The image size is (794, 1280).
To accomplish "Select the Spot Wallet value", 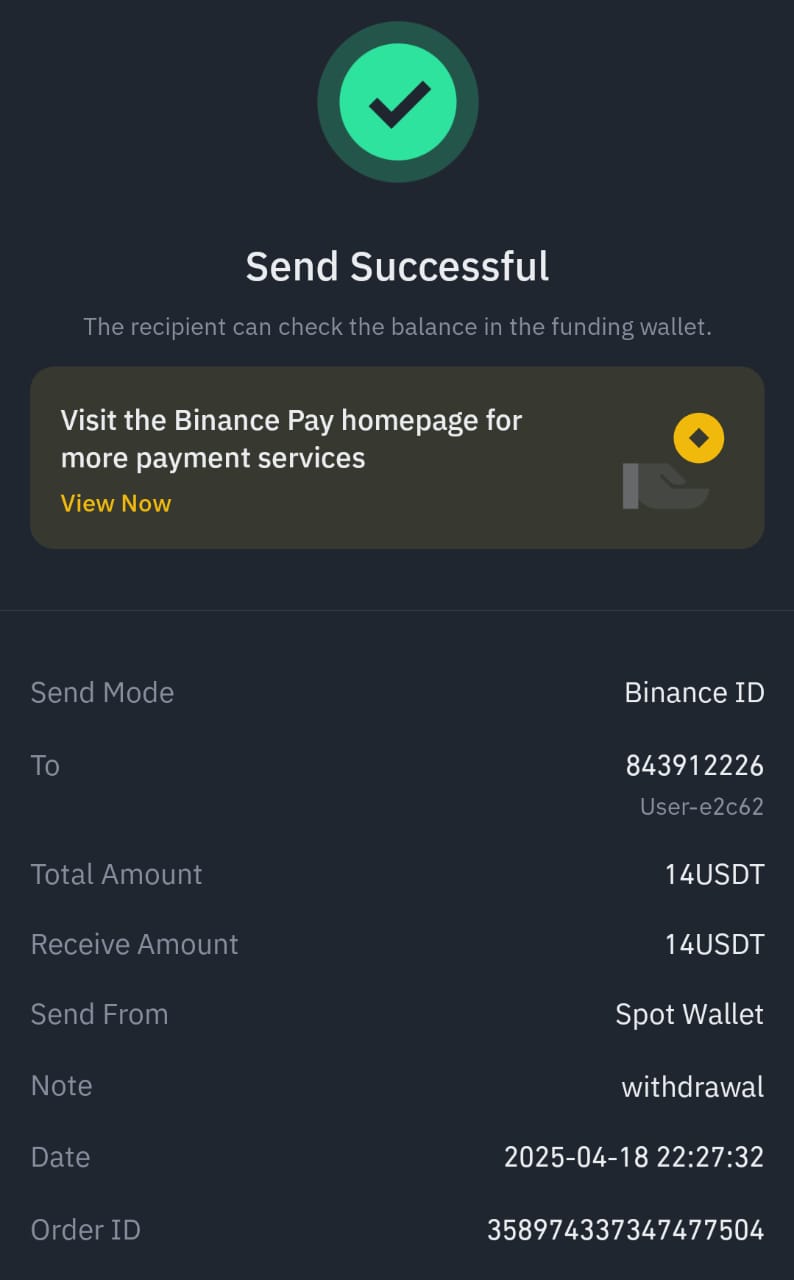I will [x=689, y=1014].
